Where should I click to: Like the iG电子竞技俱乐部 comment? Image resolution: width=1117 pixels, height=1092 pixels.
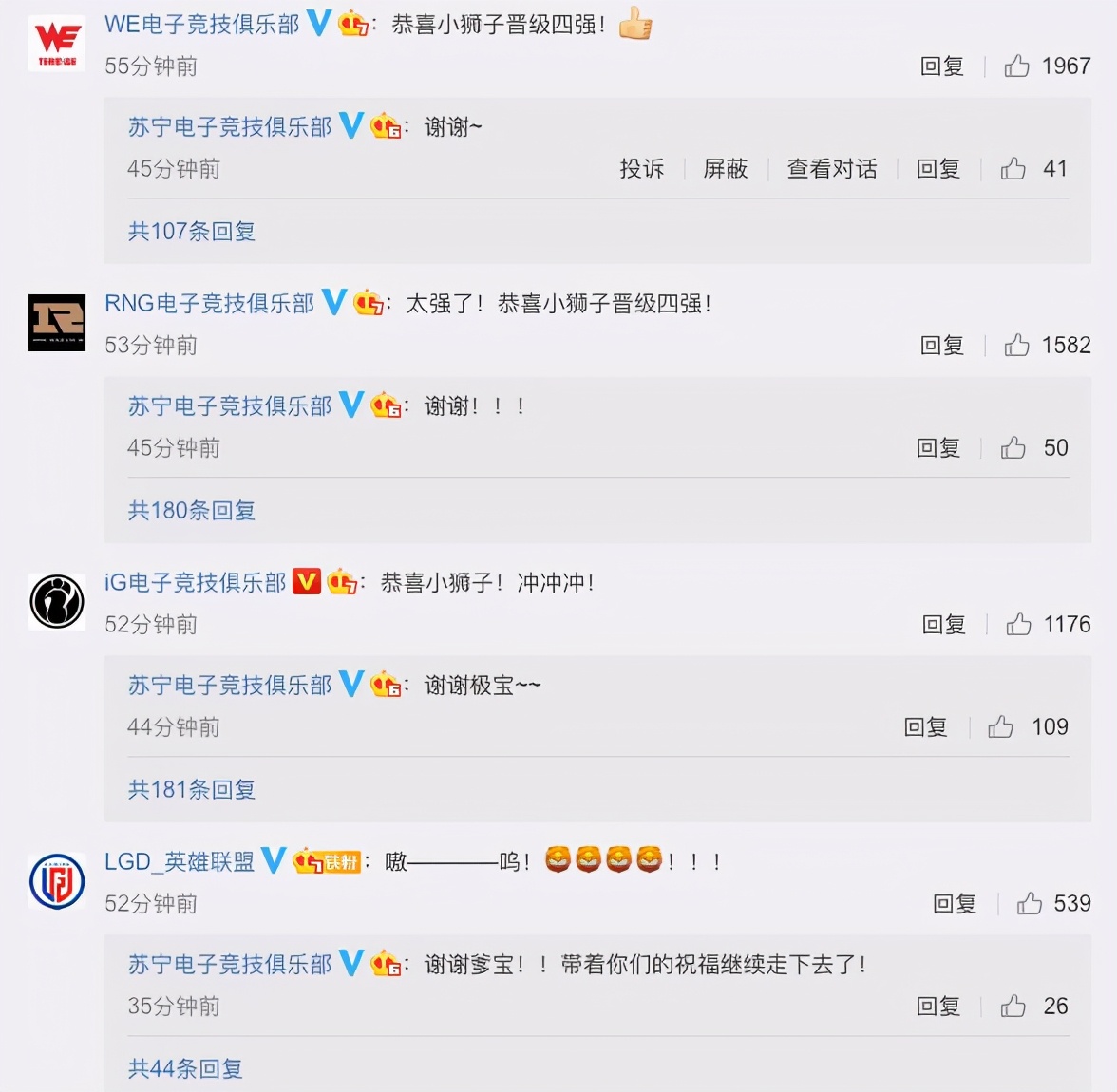tap(1018, 624)
